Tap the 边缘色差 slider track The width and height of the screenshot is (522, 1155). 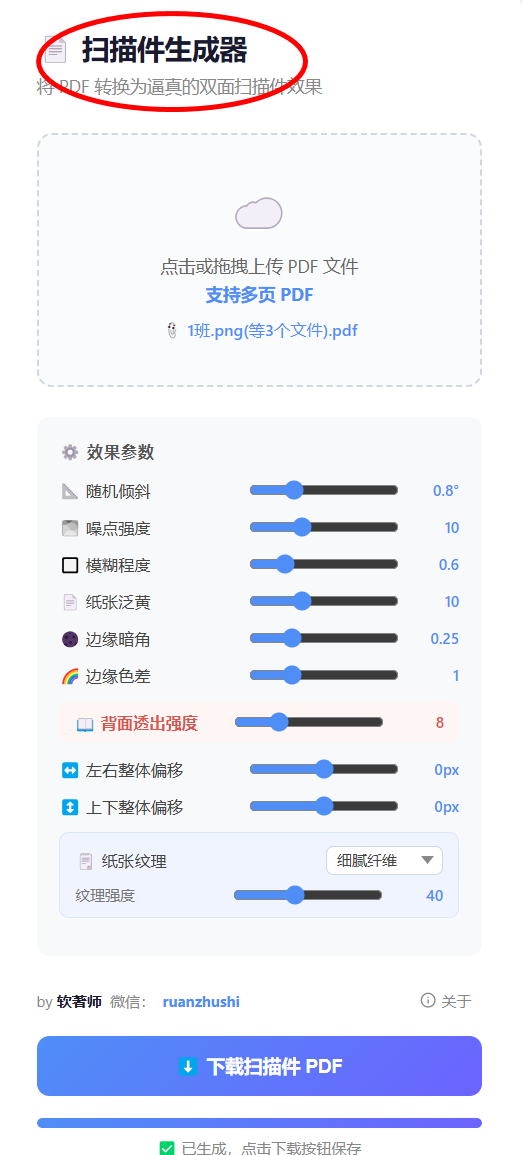click(324, 675)
